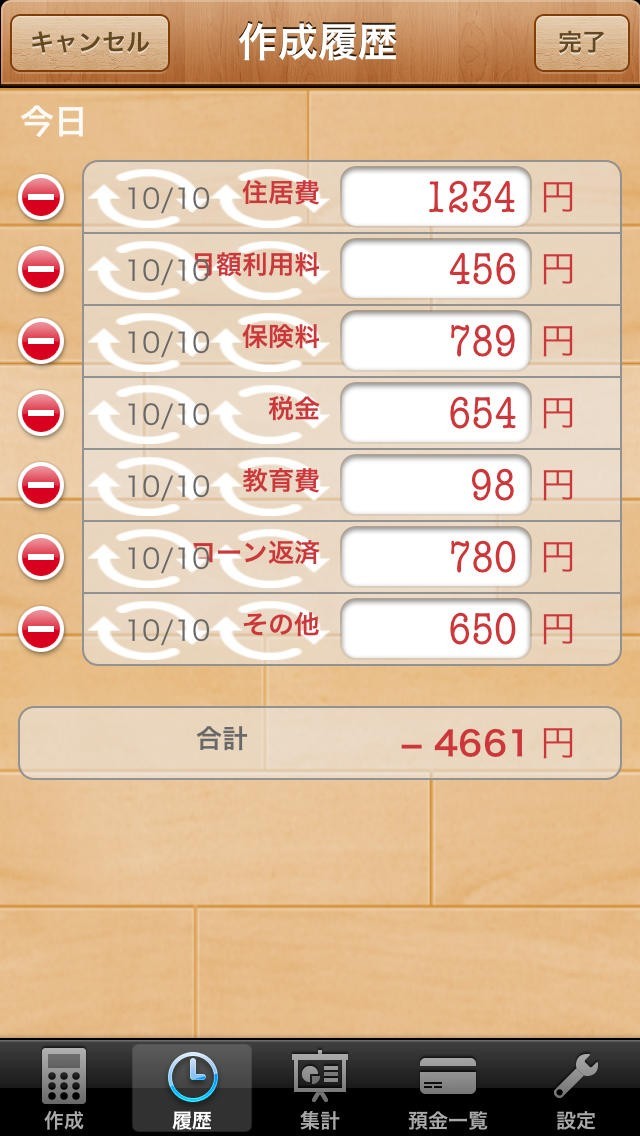Viewport: 640px width, 1136px height.
Task: Delete the 税金 row
Action: [x=41, y=413]
